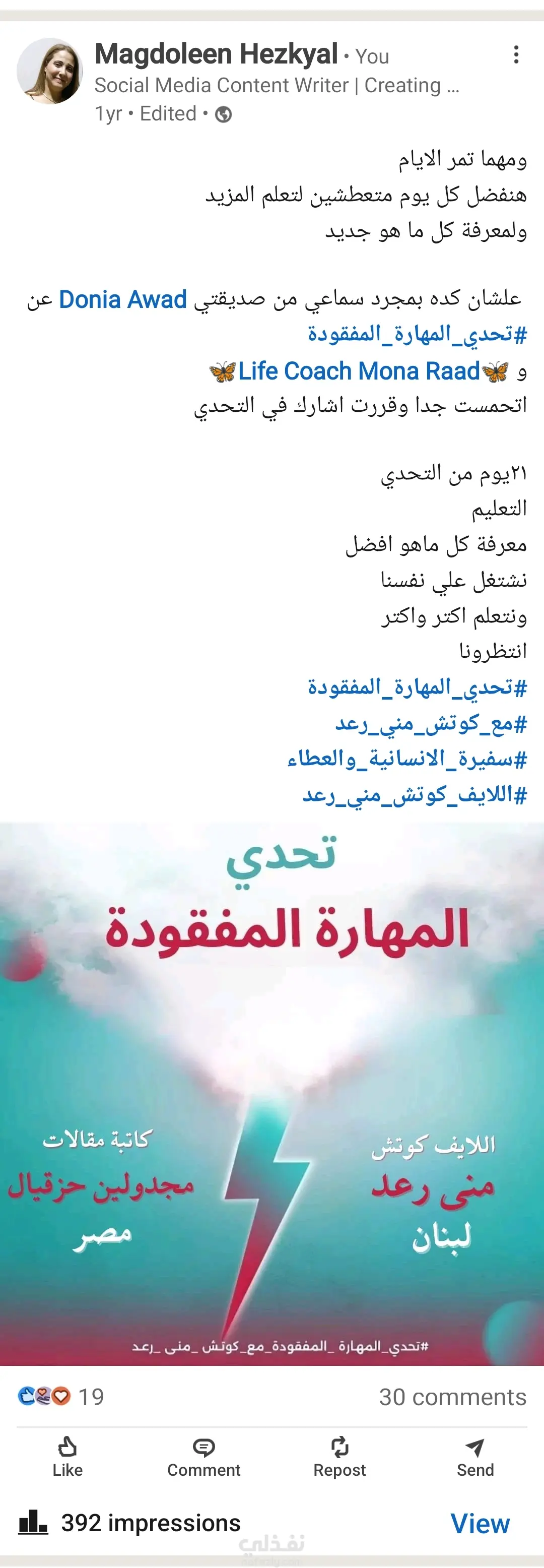Comment on this post

point(204,1457)
